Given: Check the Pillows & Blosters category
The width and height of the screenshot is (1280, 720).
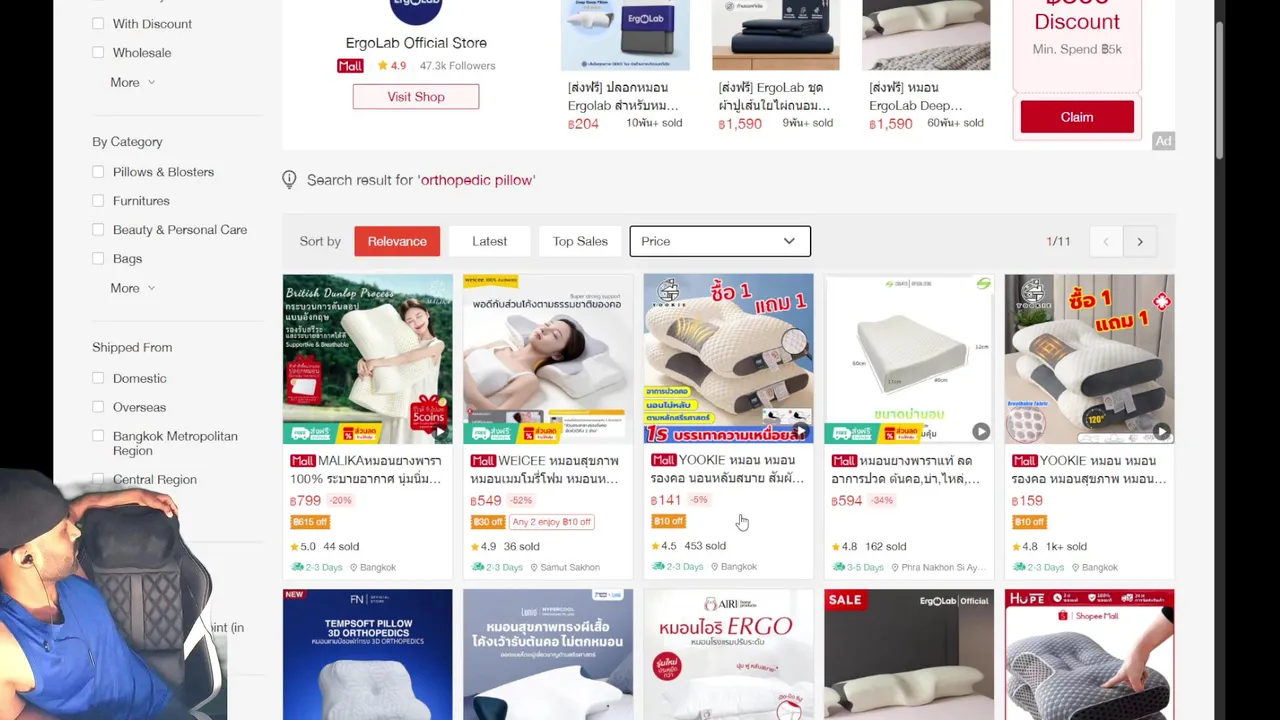Looking at the screenshot, I should click(98, 172).
